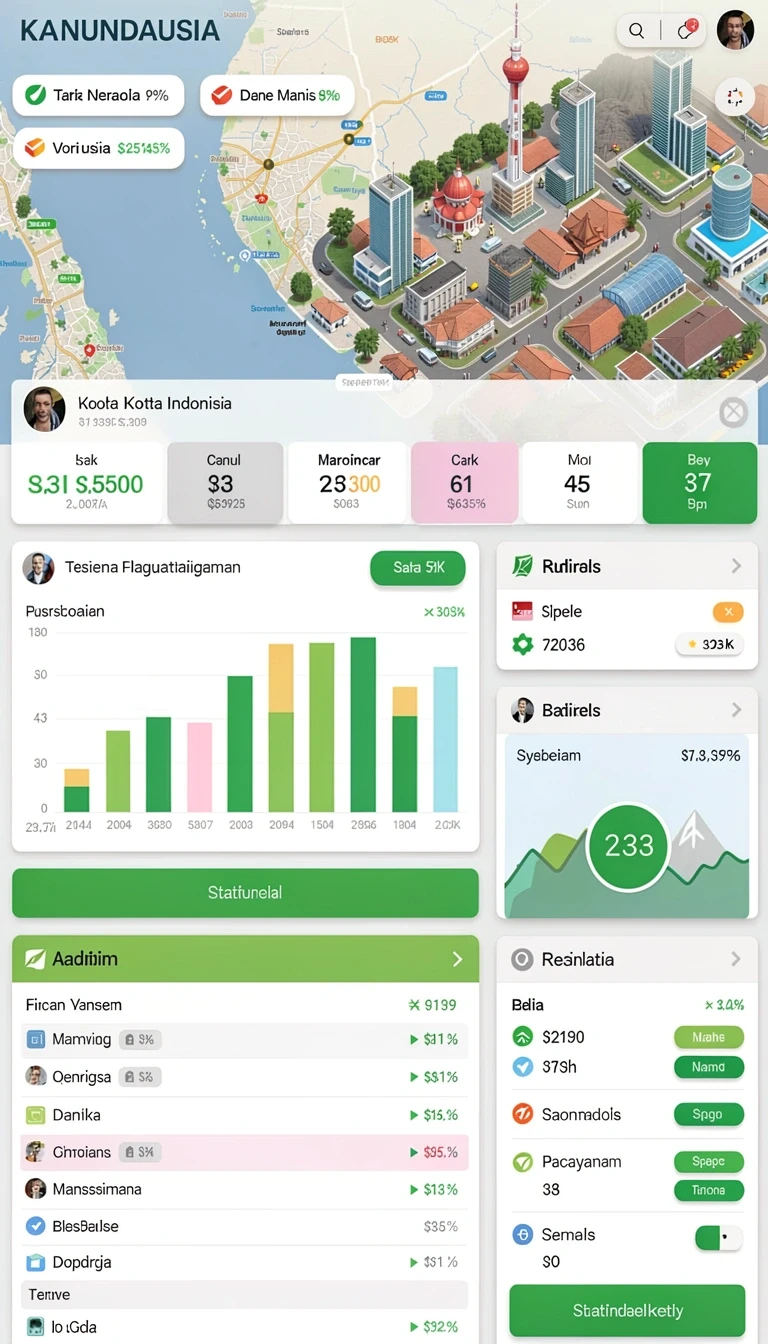Open the profile avatar at top right
768x1344 pixels.
pos(735,30)
